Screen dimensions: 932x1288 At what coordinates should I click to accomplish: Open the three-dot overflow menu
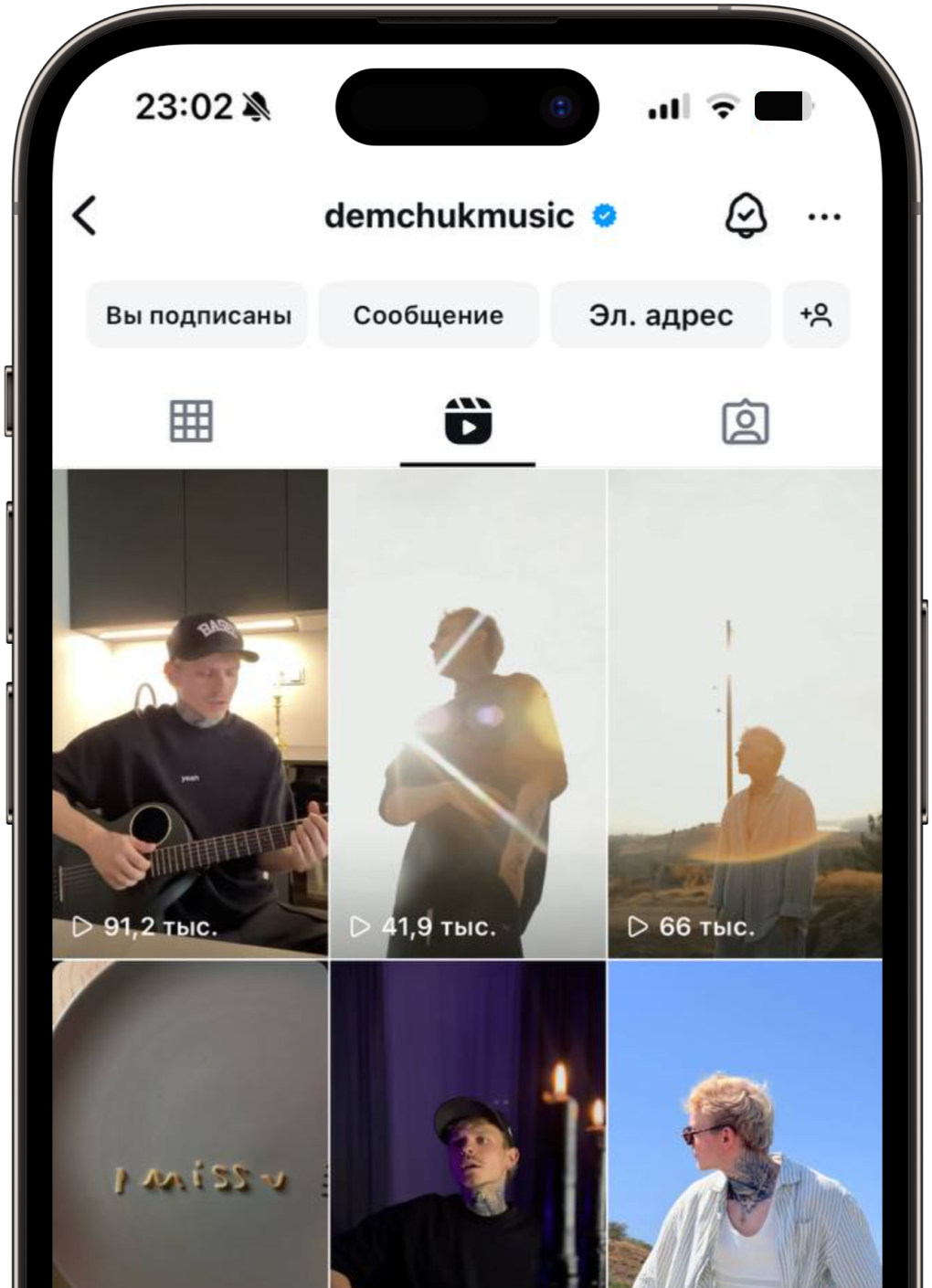pyautogui.click(x=824, y=216)
